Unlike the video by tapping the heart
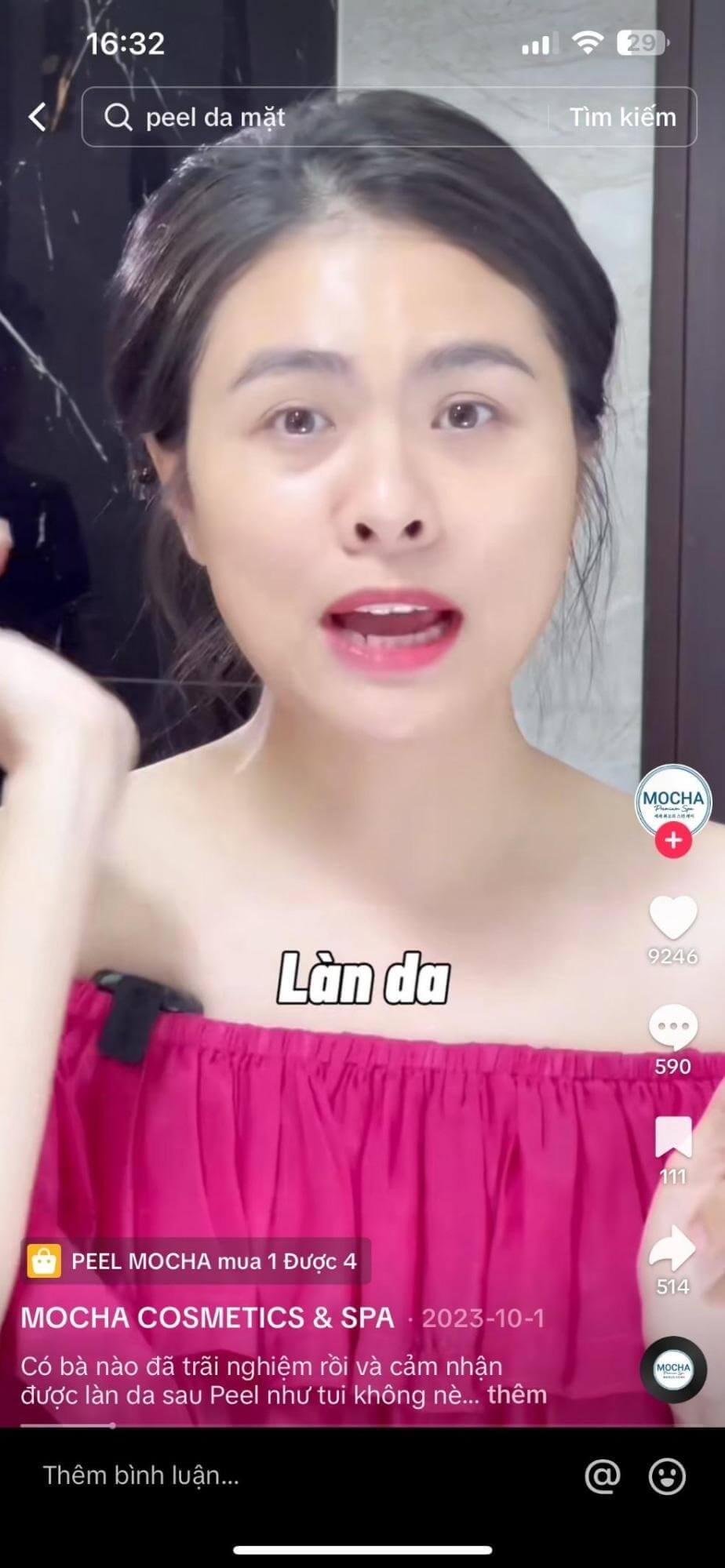 coord(672,916)
